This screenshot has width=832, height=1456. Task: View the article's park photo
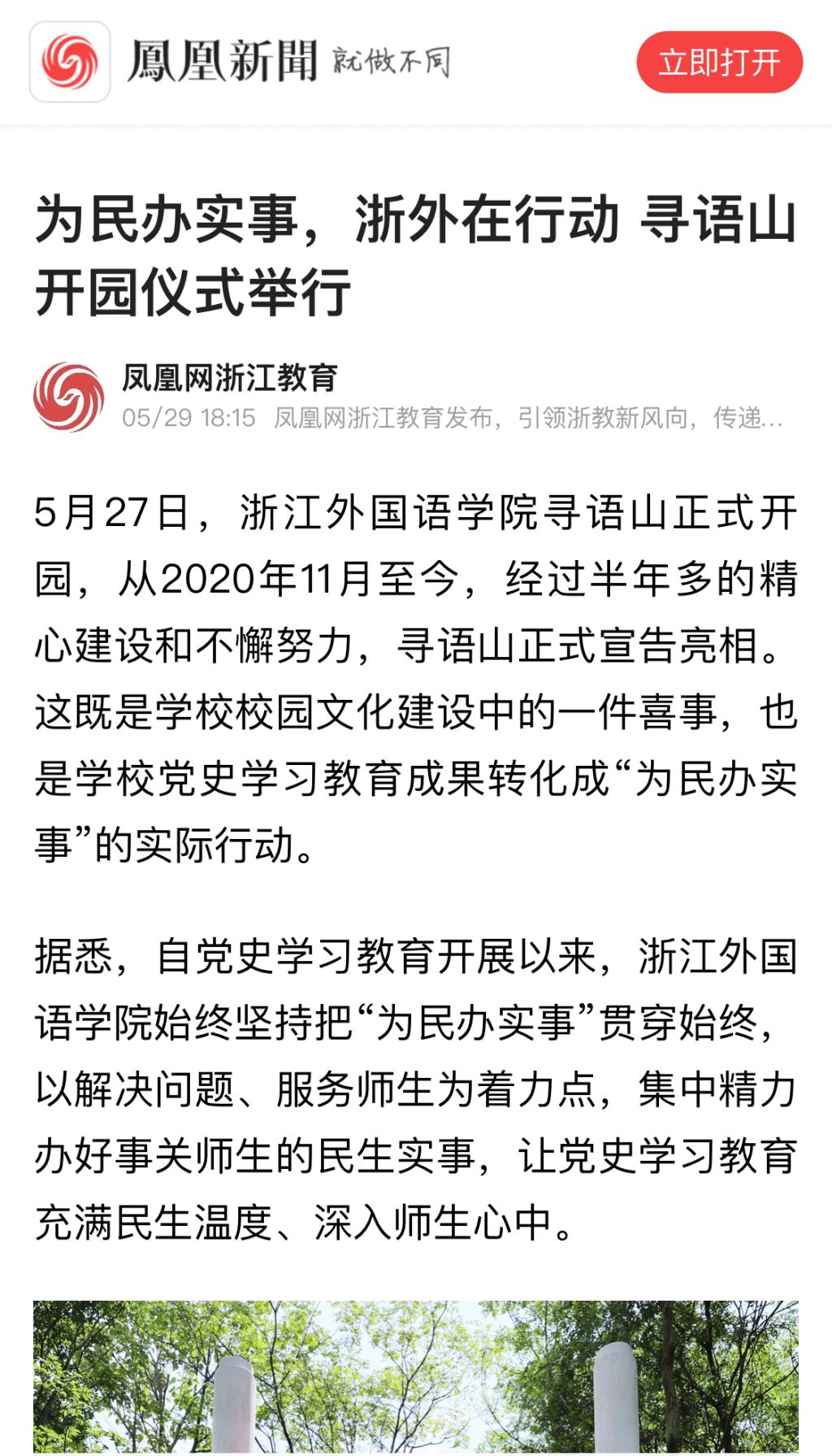point(416,1376)
